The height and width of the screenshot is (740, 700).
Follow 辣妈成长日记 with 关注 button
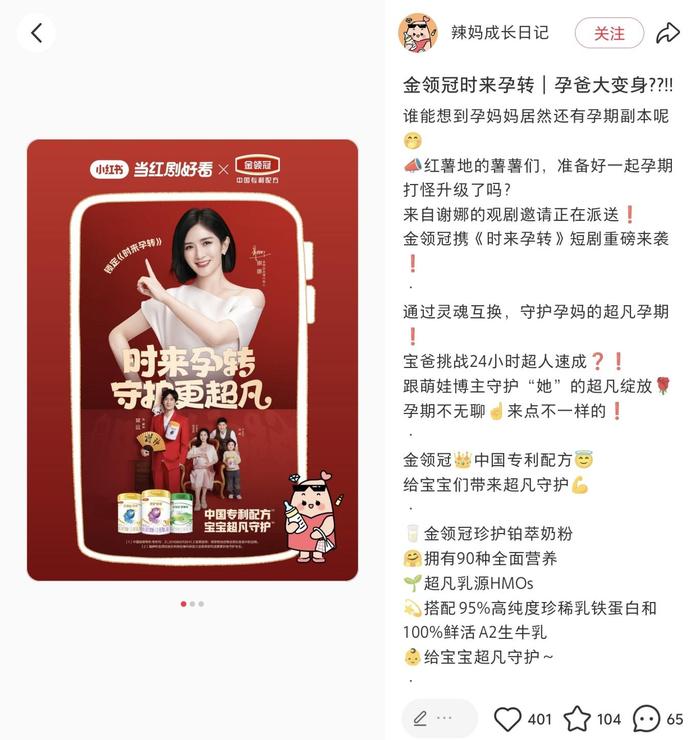pos(608,33)
